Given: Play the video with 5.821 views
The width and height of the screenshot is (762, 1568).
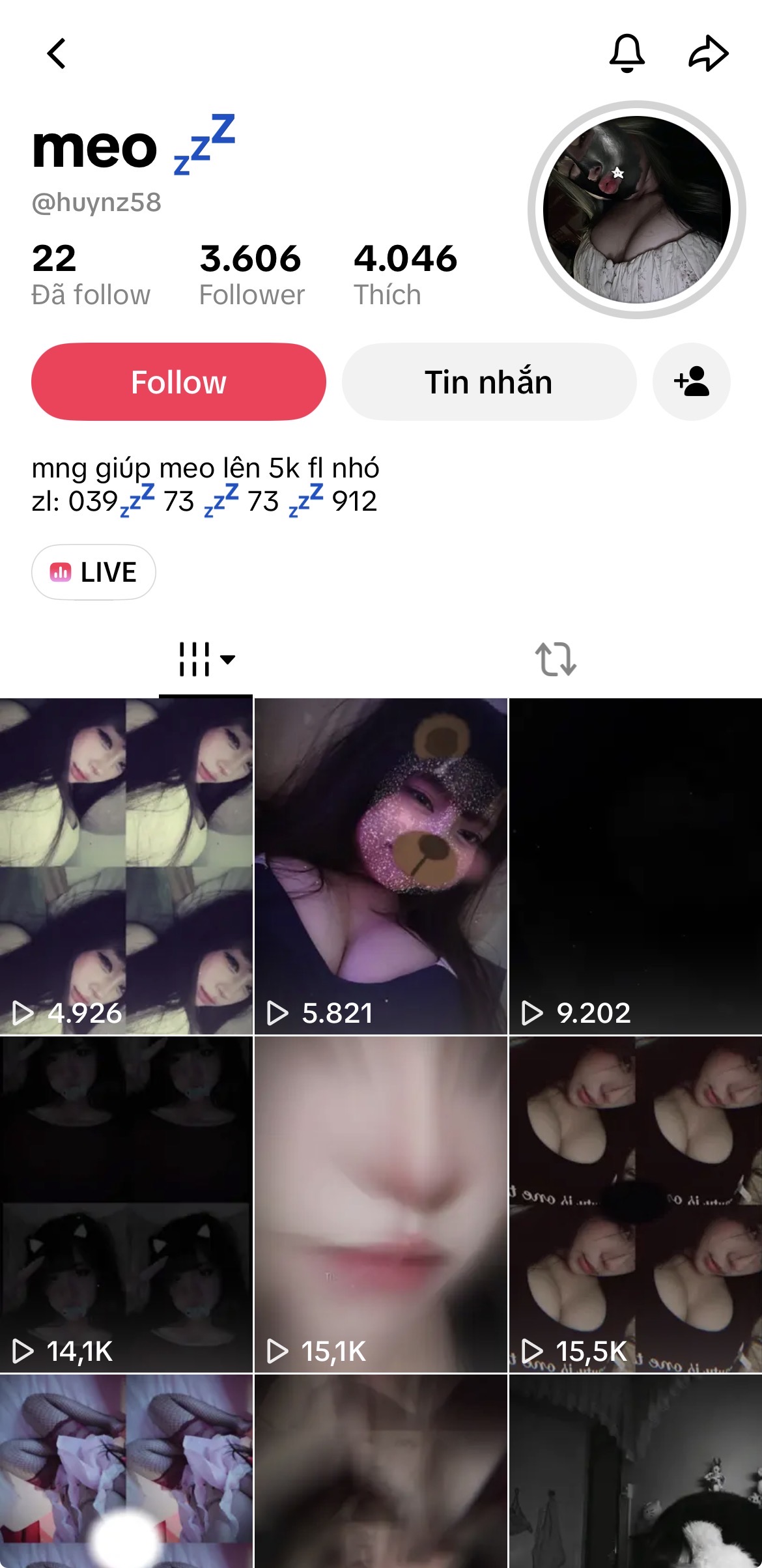Looking at the screenshot, I should 381,866.
